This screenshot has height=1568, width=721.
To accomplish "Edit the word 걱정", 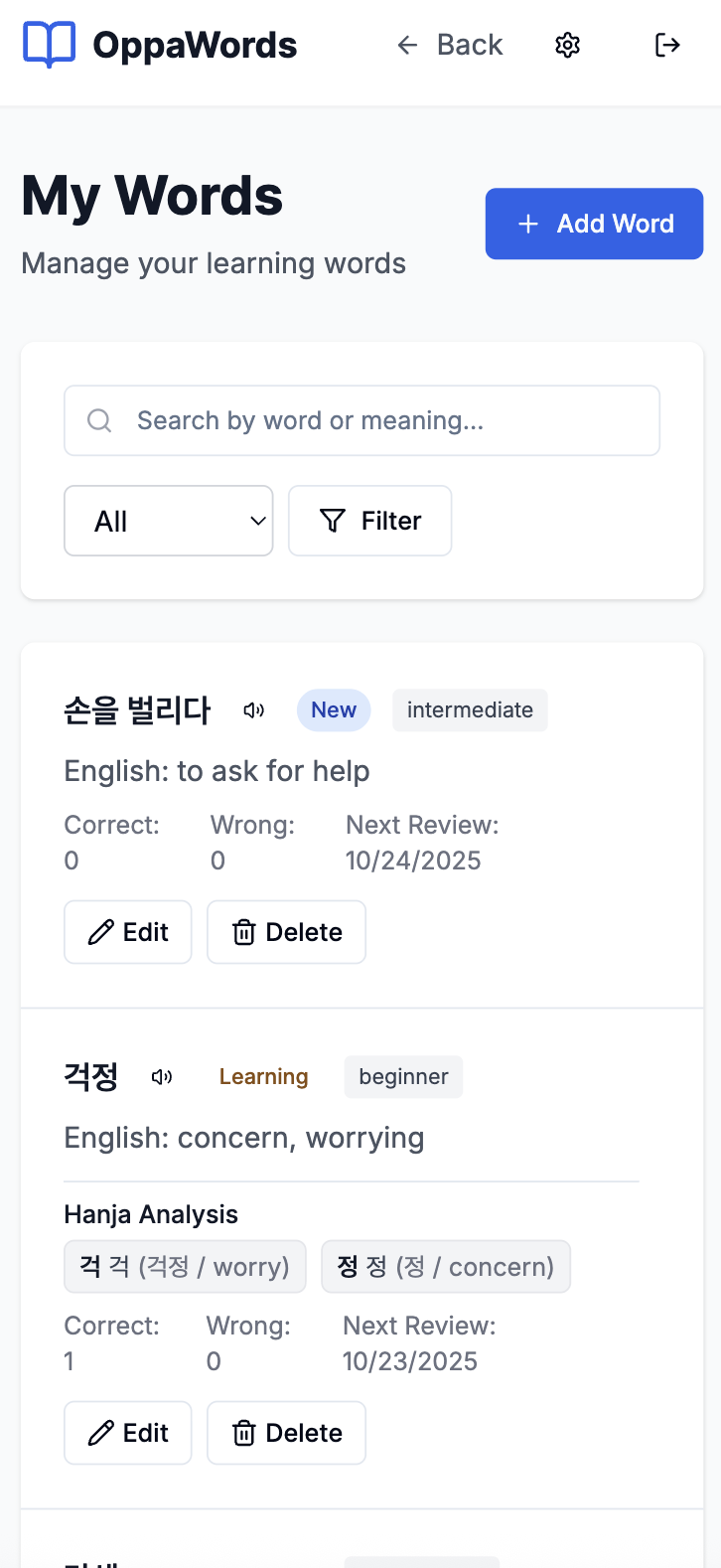I will [128, 1433].
